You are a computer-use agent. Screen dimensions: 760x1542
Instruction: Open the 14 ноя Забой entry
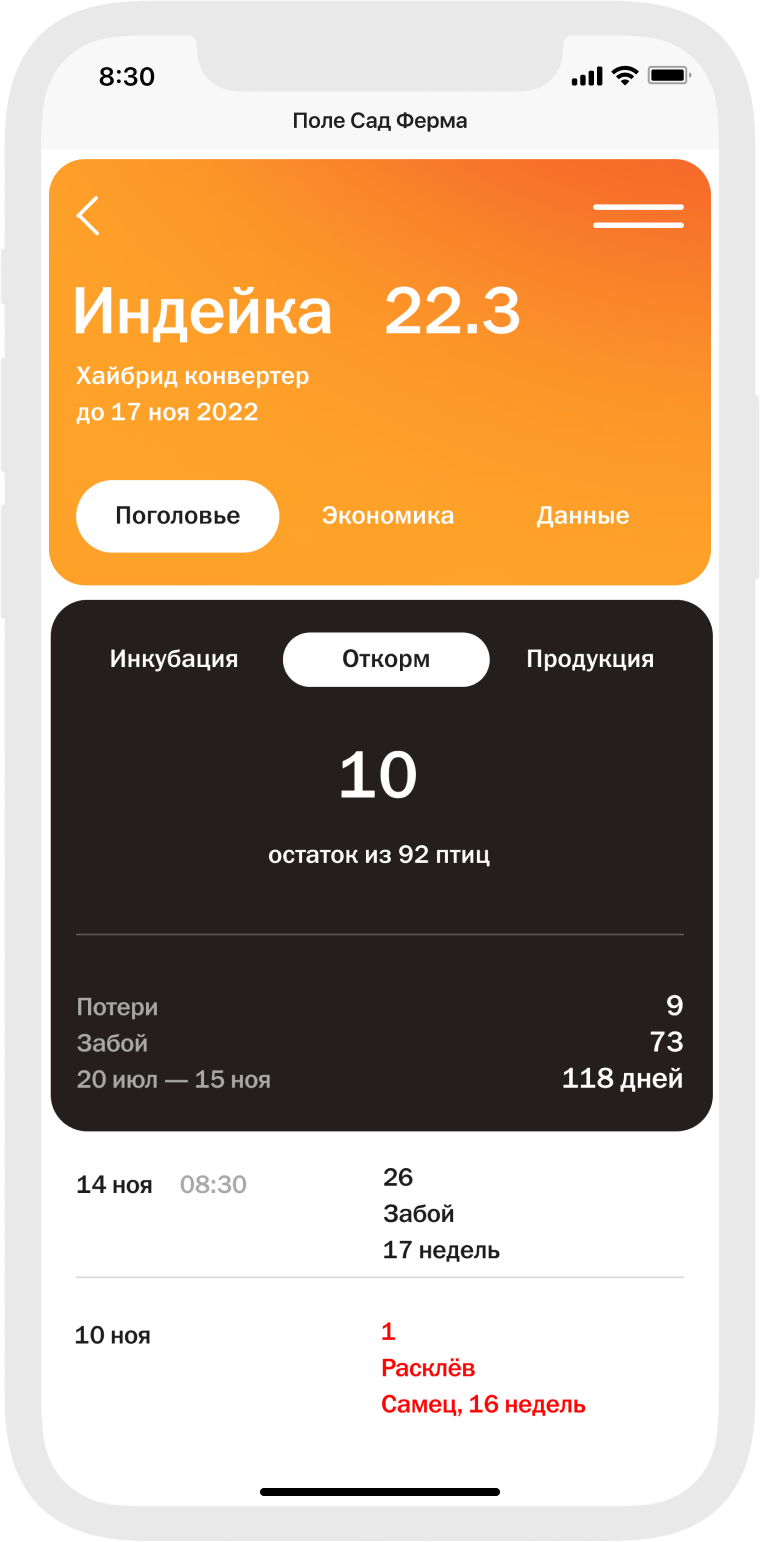(380, 1213)
